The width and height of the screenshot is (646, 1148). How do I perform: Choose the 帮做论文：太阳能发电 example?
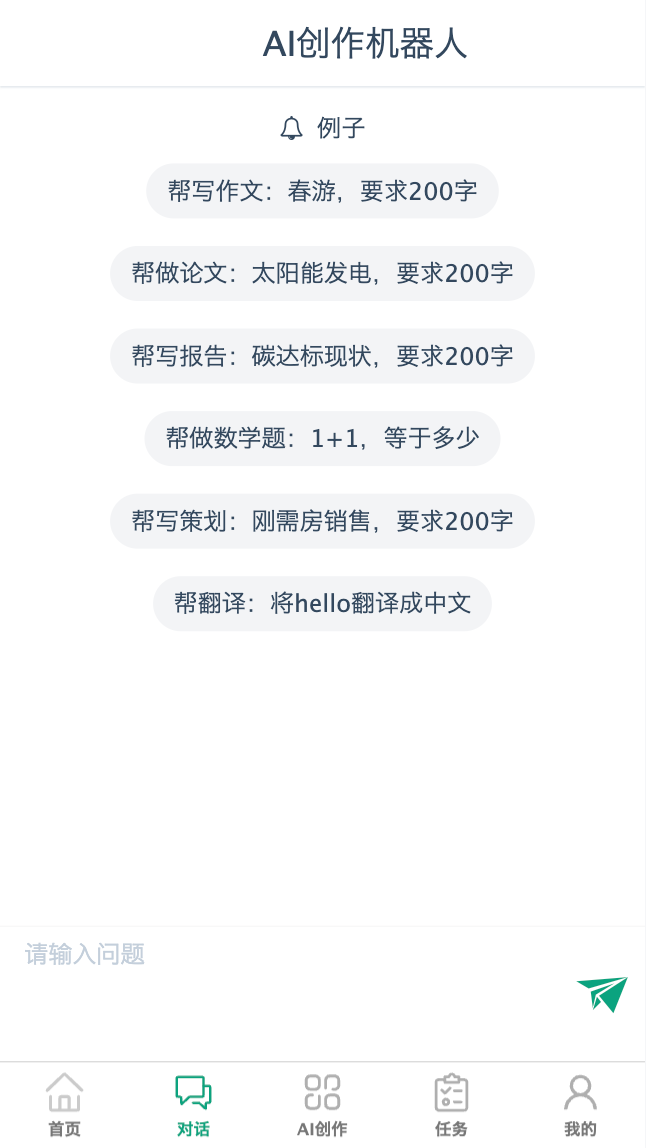(322, 274)
